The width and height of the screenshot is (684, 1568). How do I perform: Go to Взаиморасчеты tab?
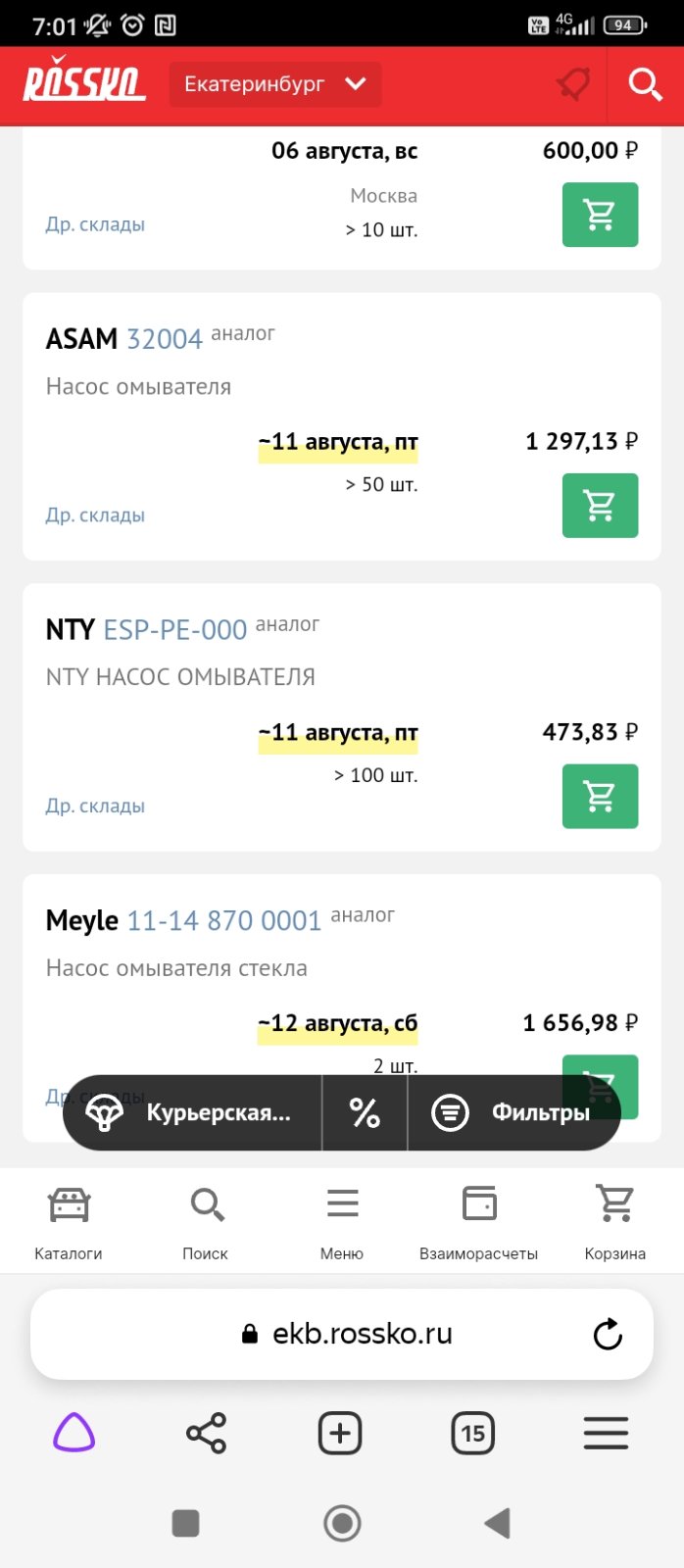tap(478, 1222)
